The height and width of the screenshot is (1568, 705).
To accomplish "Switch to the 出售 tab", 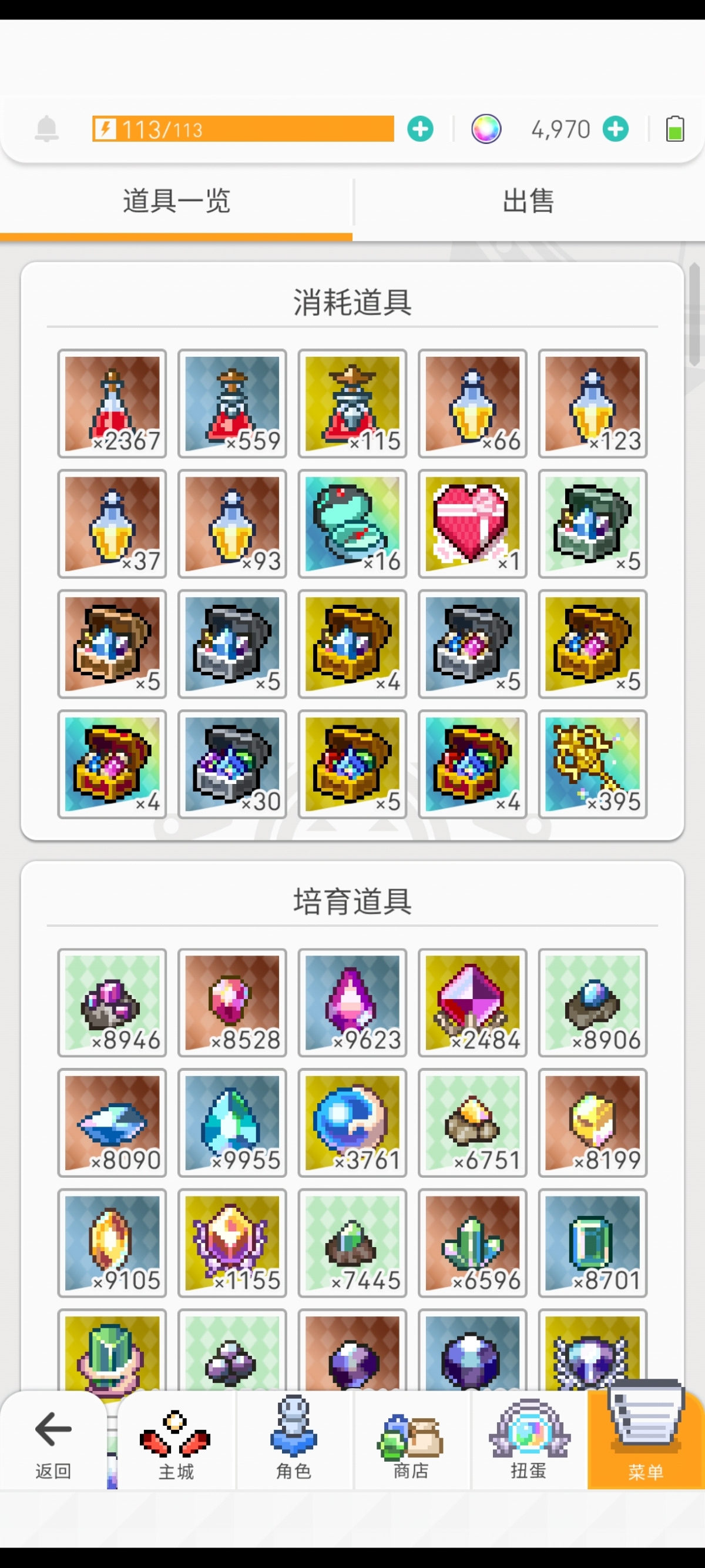I will tap(528, 202).
